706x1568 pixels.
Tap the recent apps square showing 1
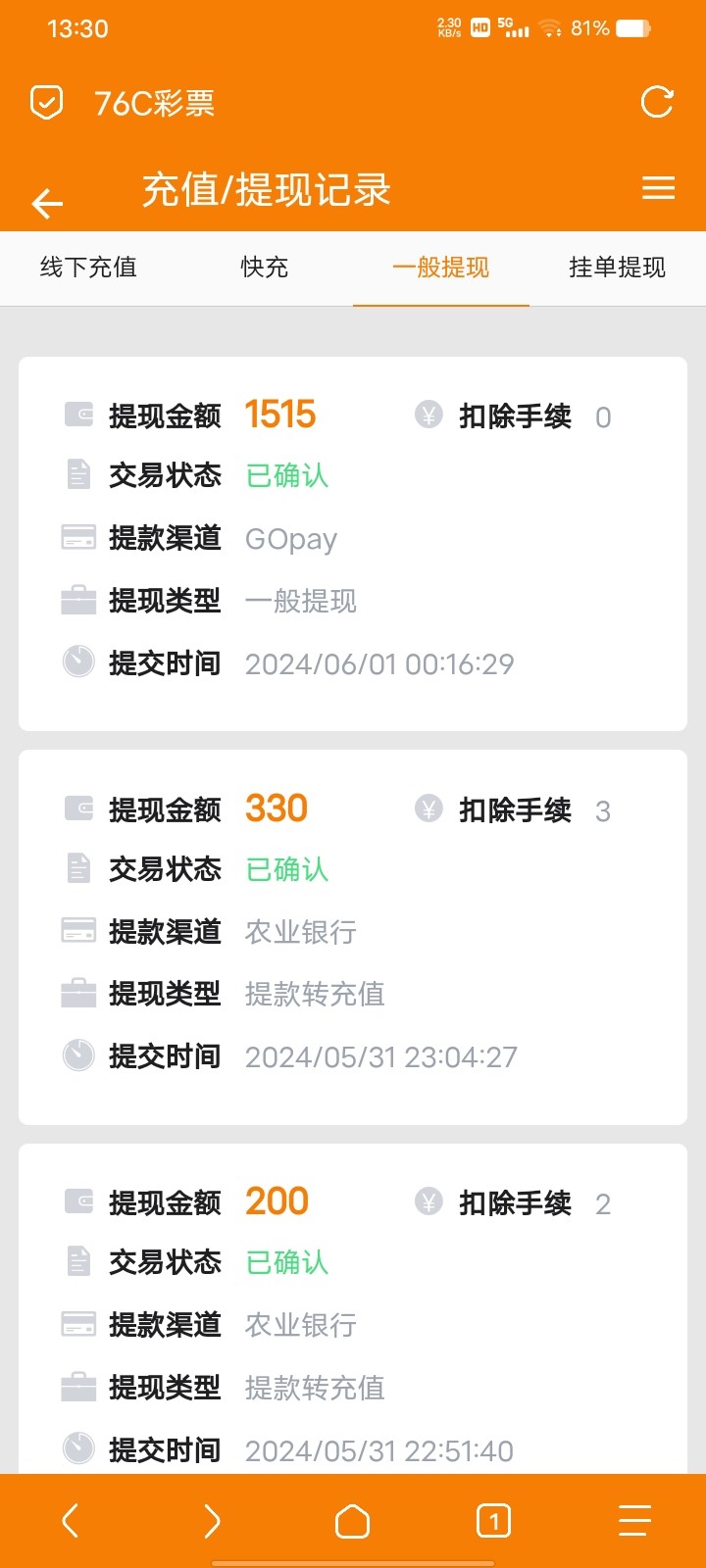pos(493,1521)
